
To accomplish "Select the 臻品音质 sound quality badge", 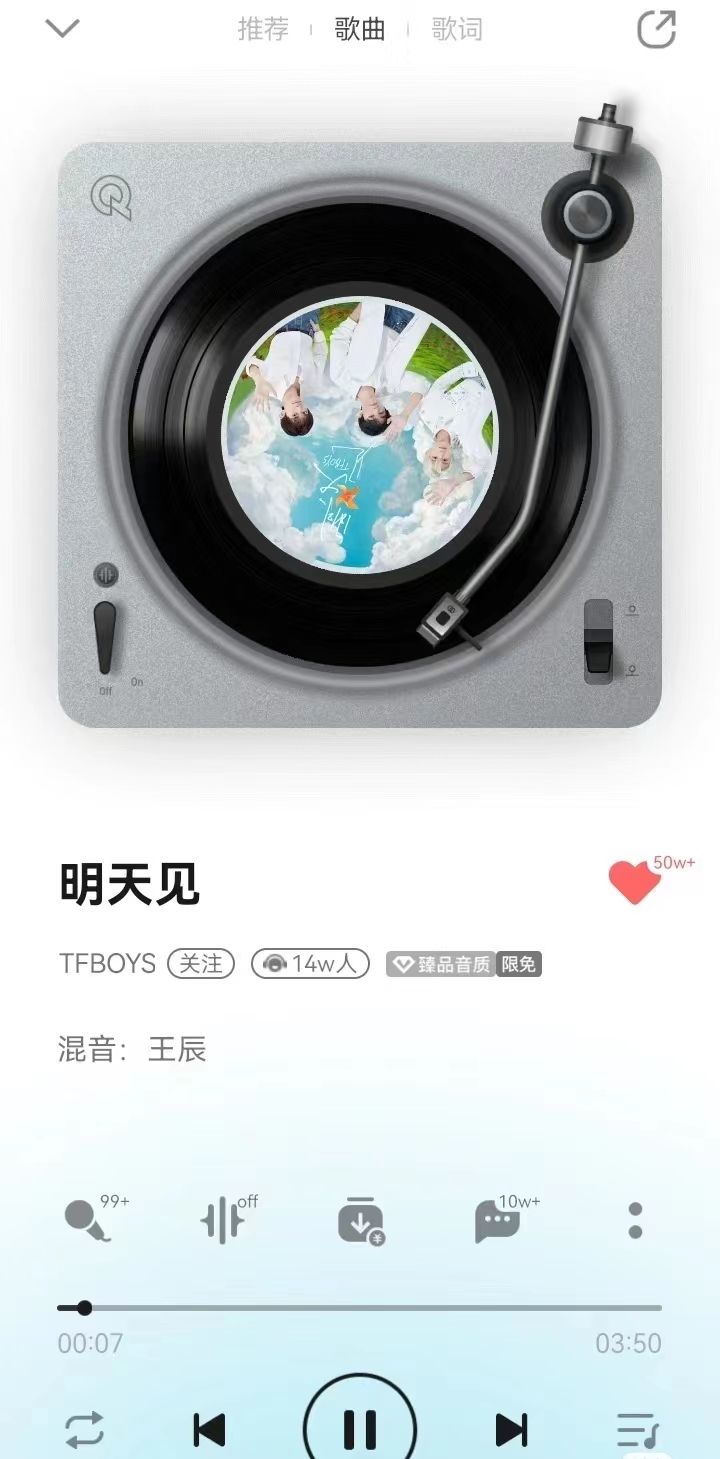I will pos(441,964).
